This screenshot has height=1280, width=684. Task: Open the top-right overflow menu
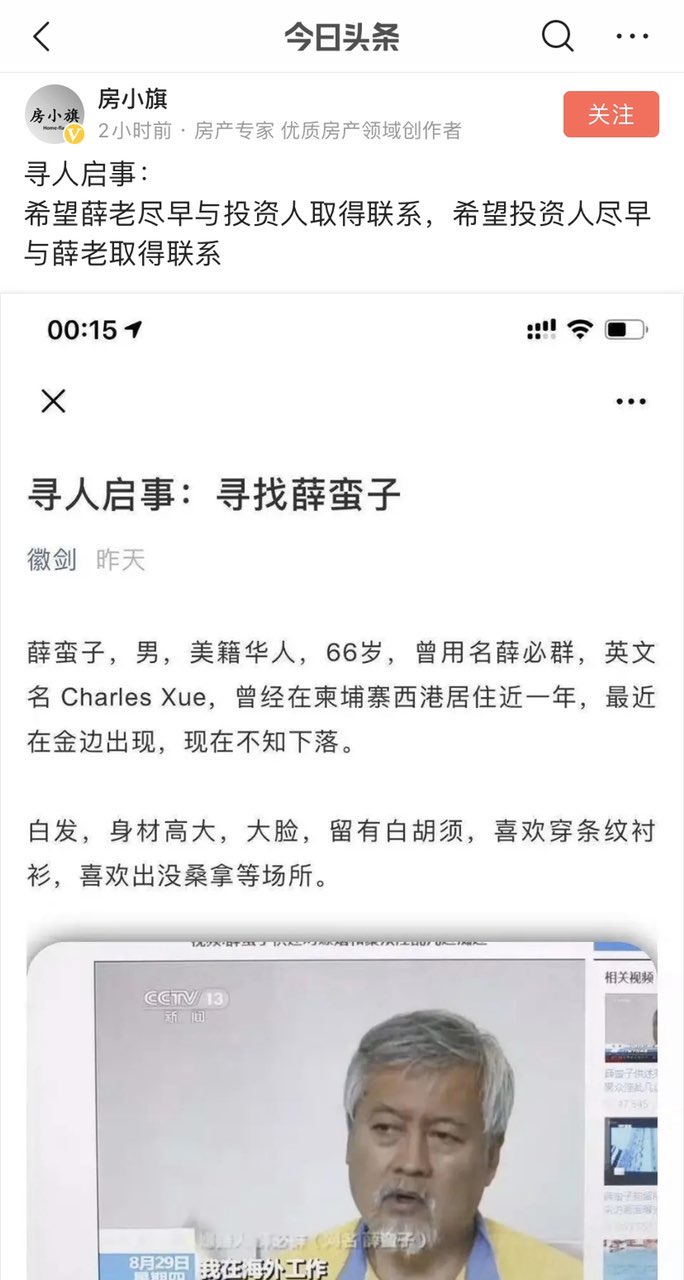coord(632,37)
